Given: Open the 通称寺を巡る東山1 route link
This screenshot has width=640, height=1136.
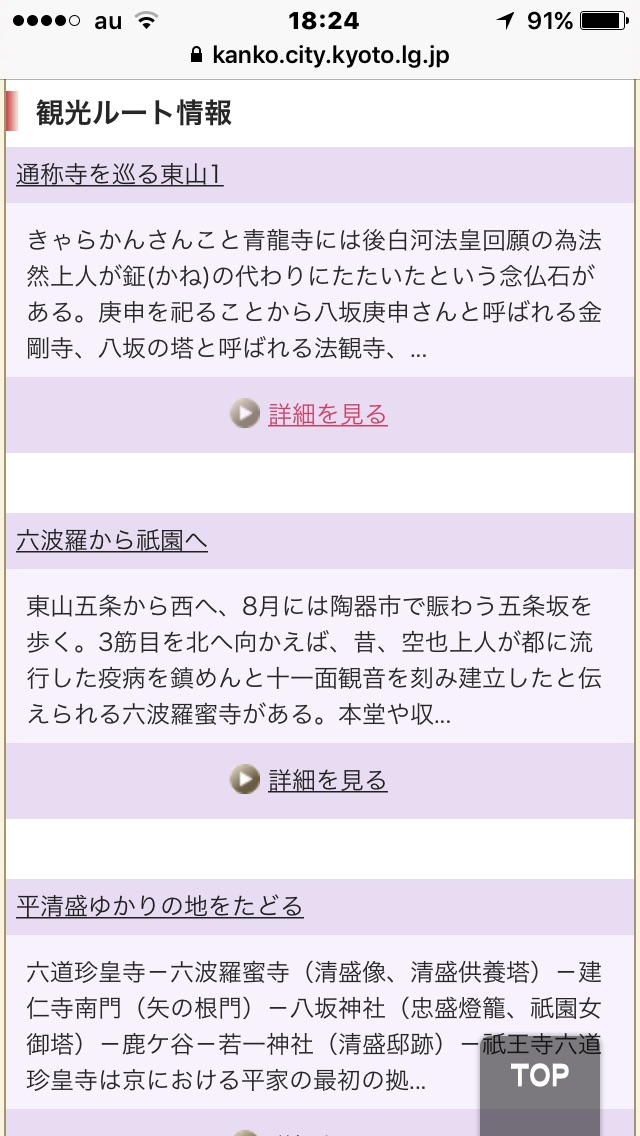Looking at the screenshot, I should [120, 175].
